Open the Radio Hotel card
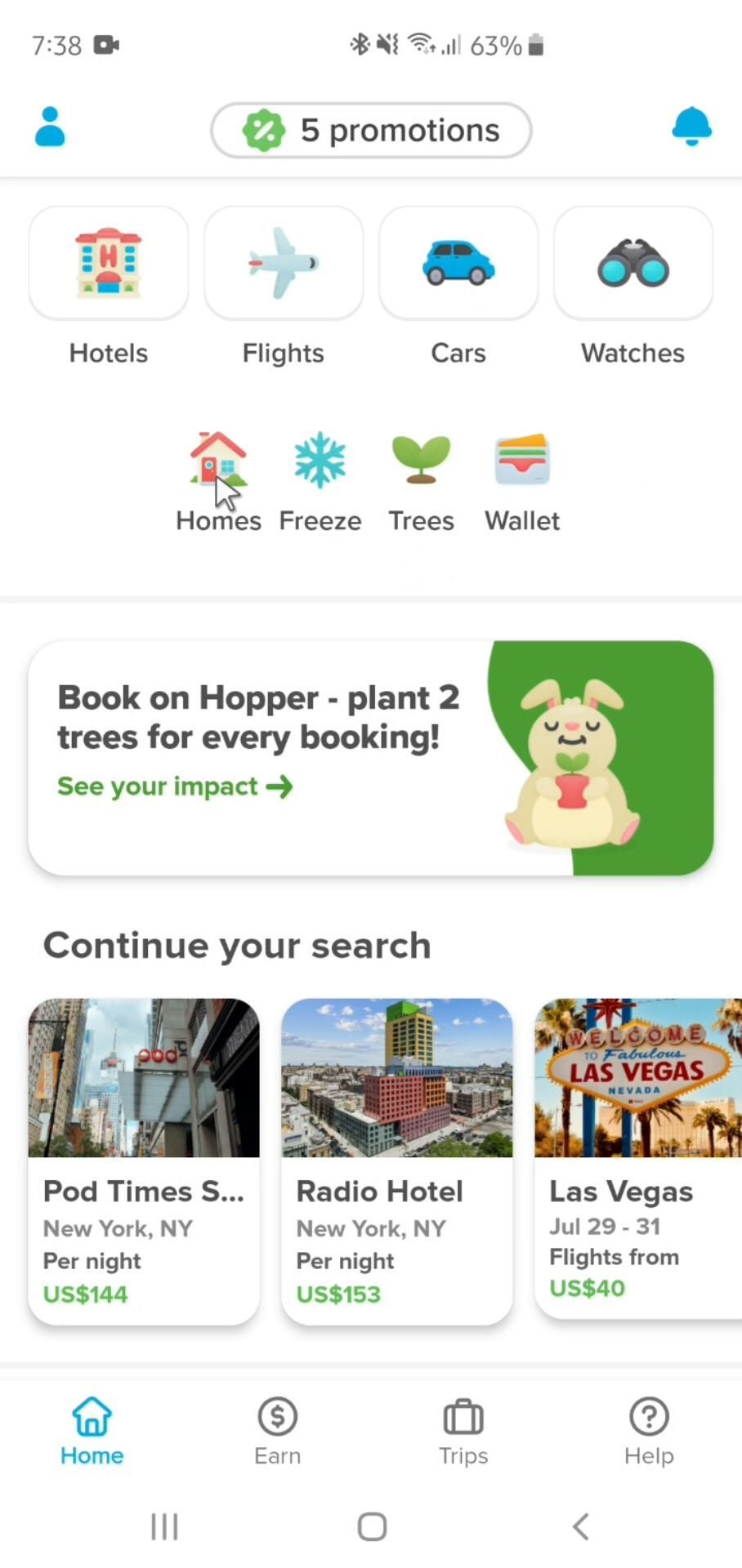The width and height of the screenshot is (742, 1568). pos(397,1160)
